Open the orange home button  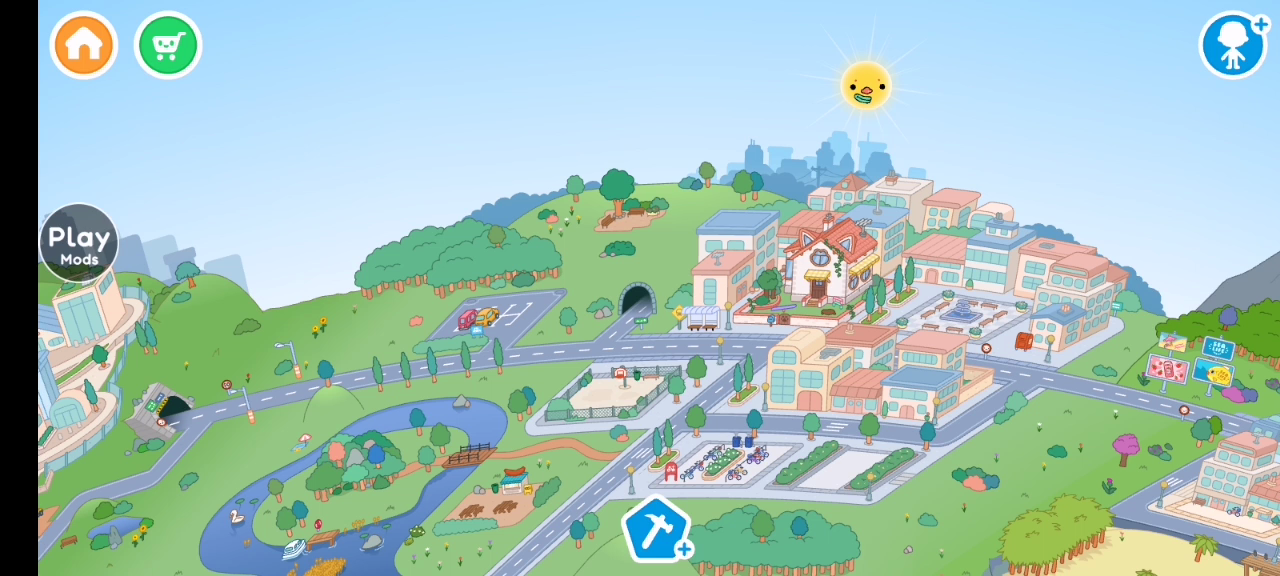84,45
